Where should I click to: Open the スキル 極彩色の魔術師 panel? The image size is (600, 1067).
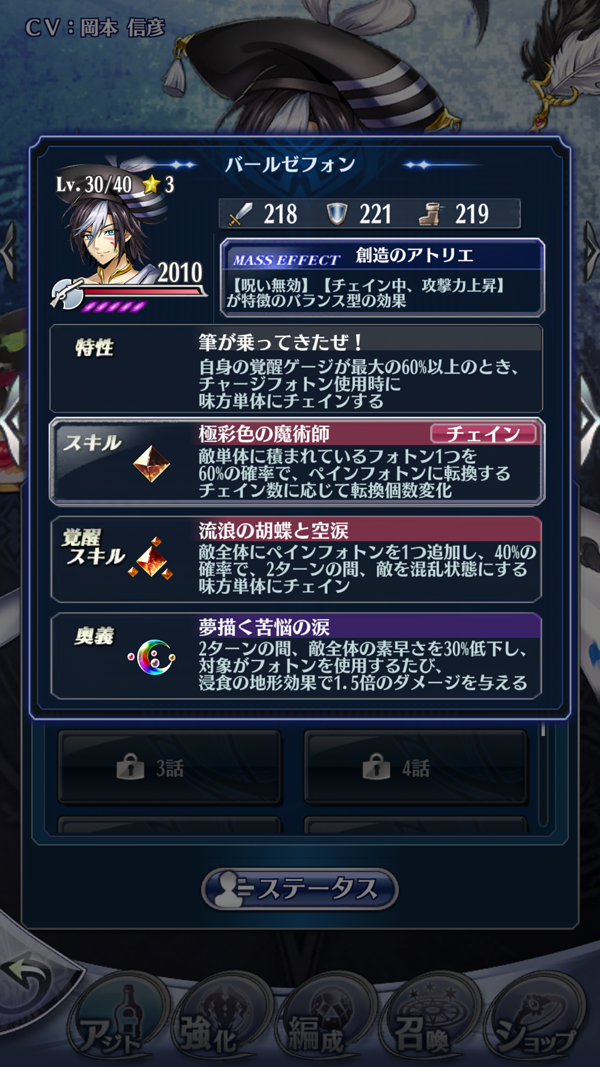coord(297,461)
